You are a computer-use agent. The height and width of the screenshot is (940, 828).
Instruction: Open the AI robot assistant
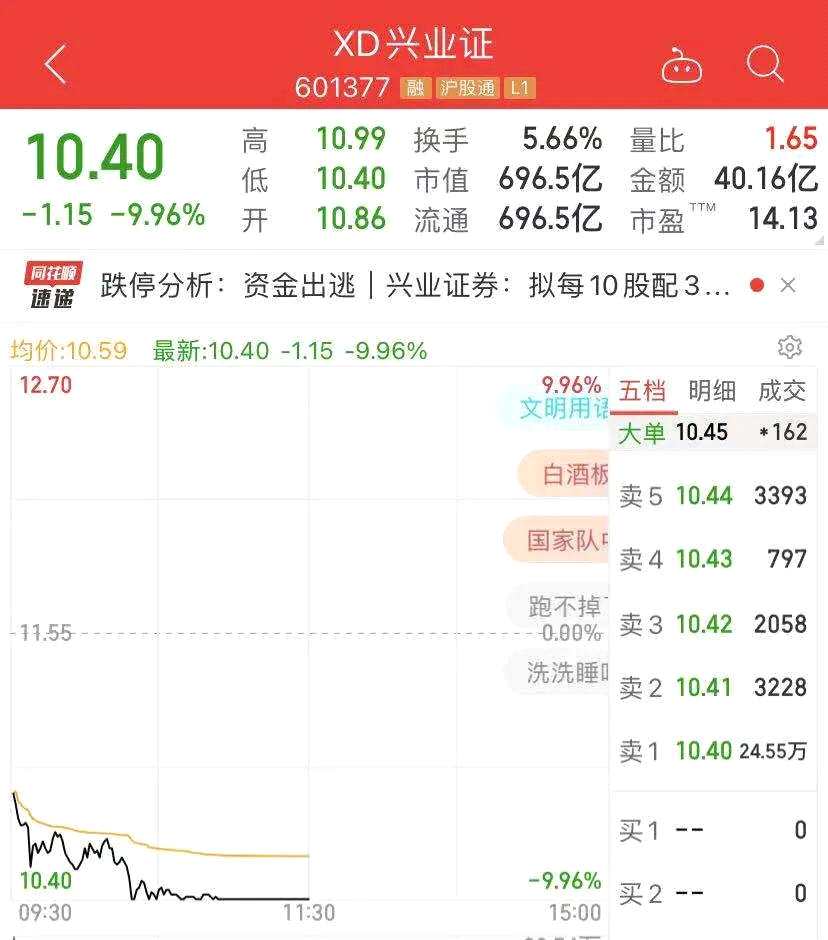click(x=683, y=62)
